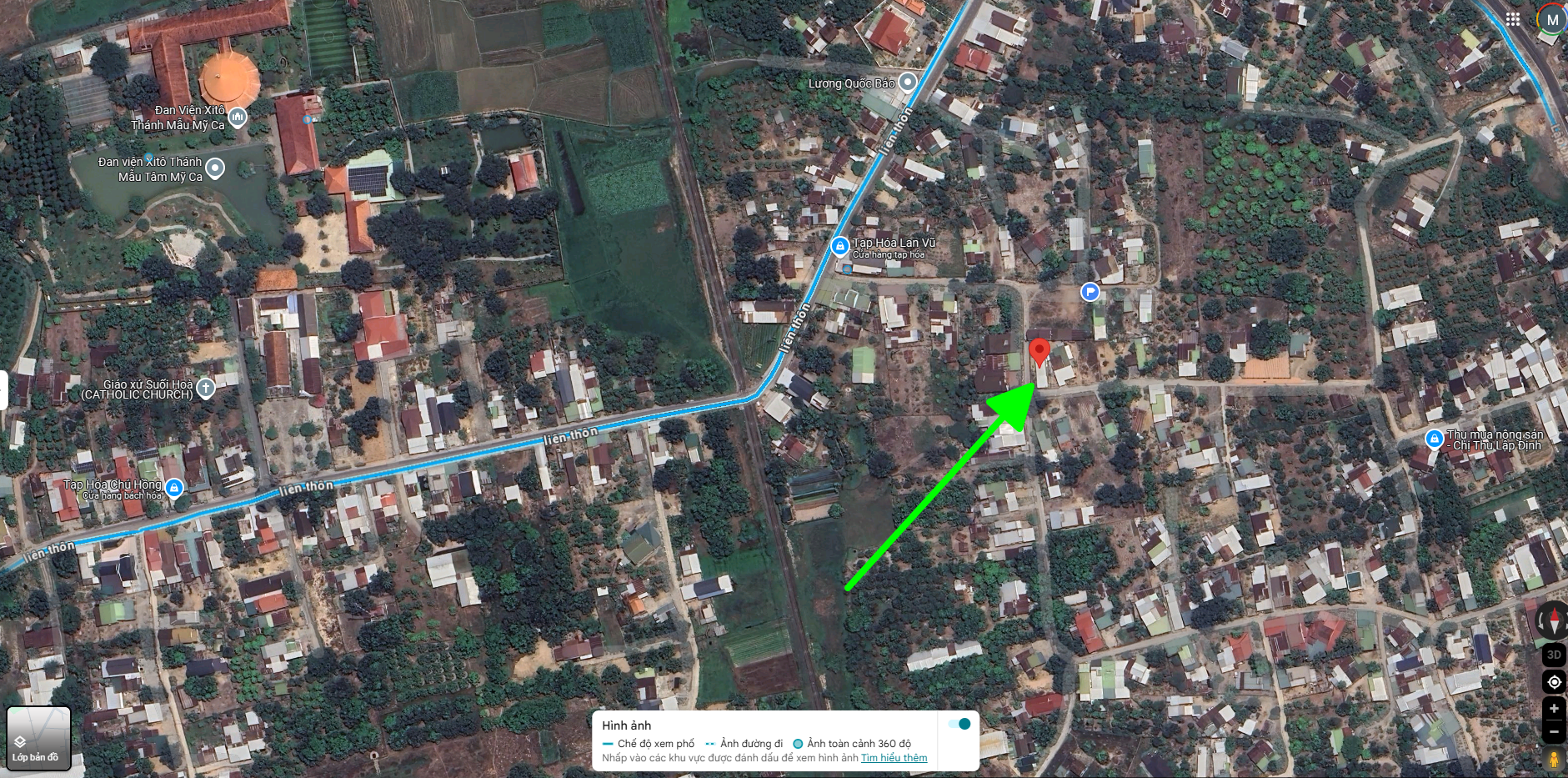
Task: Zoom out of the map
Action: 1554,732
